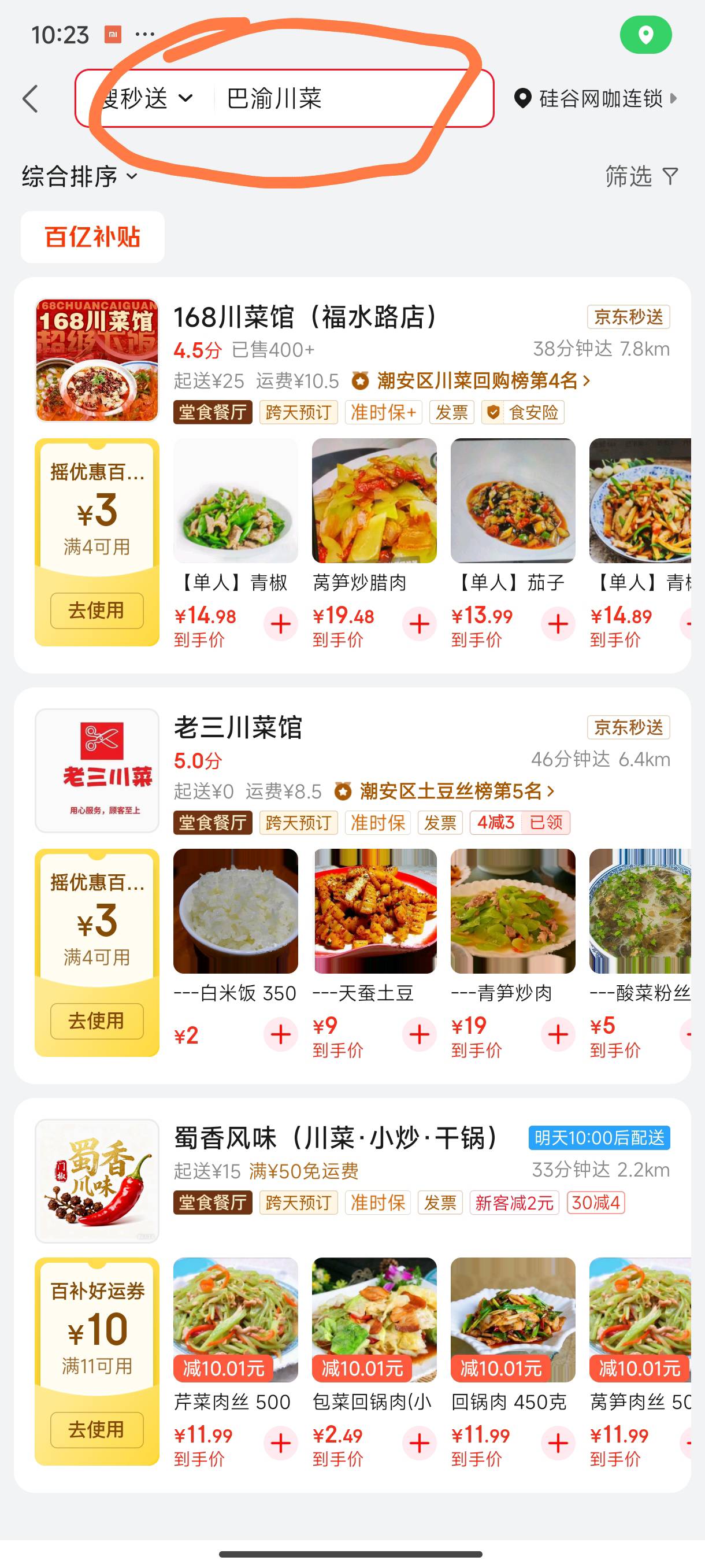Select the 百亿补贴 chip
705x1568 pixels.
point(92,237)
